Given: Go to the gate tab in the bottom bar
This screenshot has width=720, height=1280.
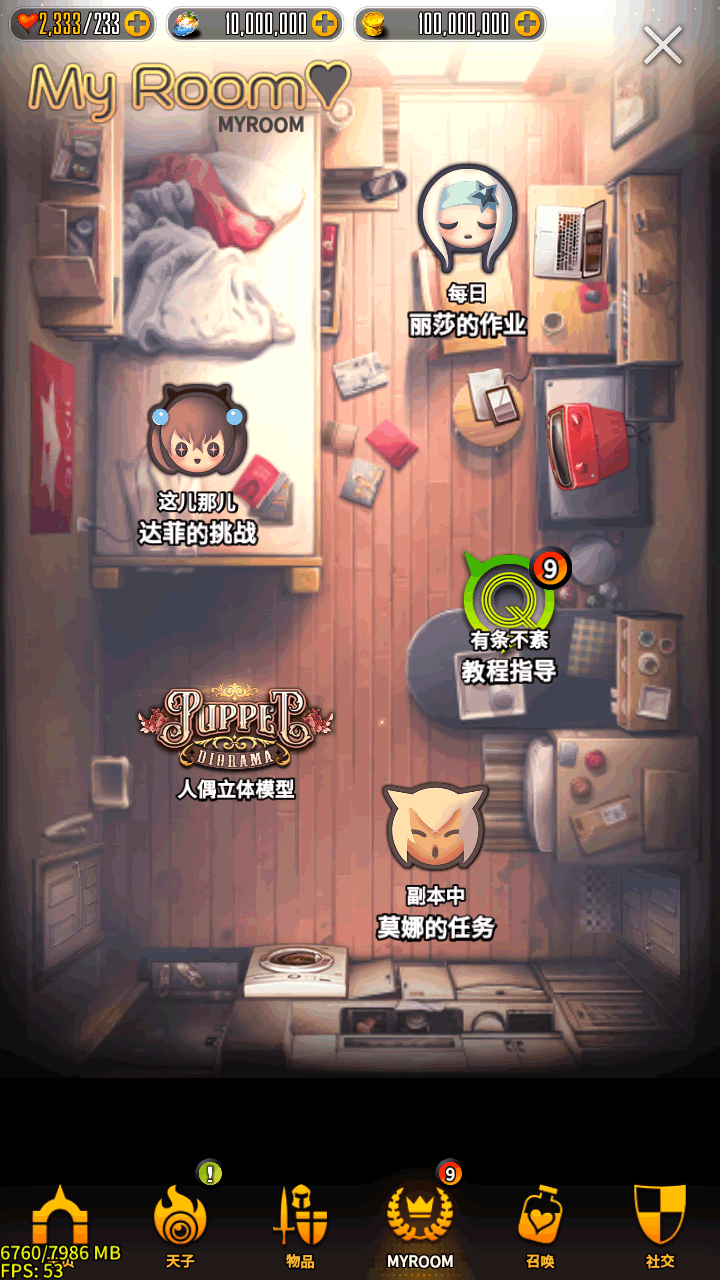Looking at the screenshot, I should [60, 1220].
